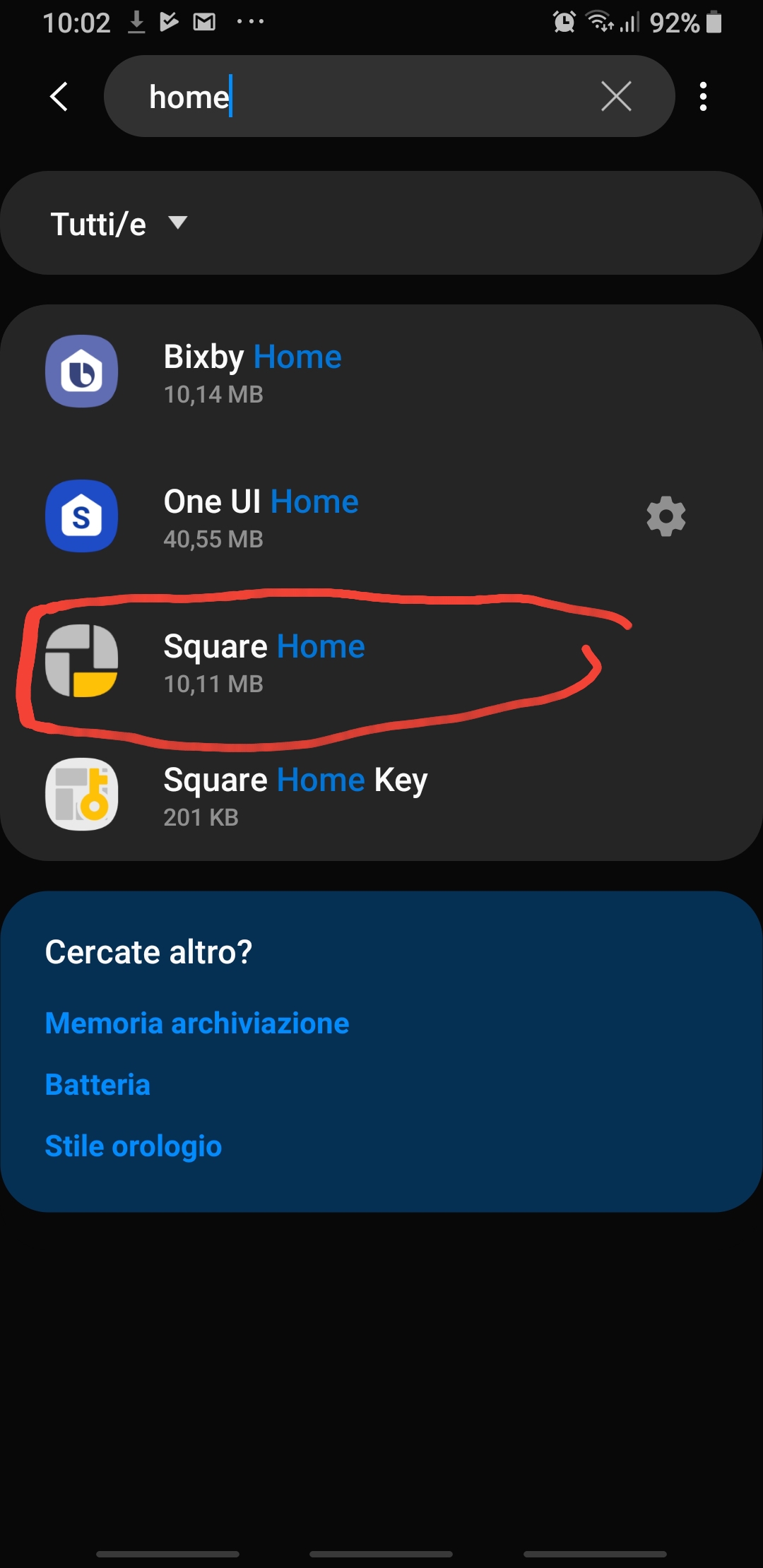Expand the Tutti/e filter dropdown
763x1568 pixels.
pos(119,224)
